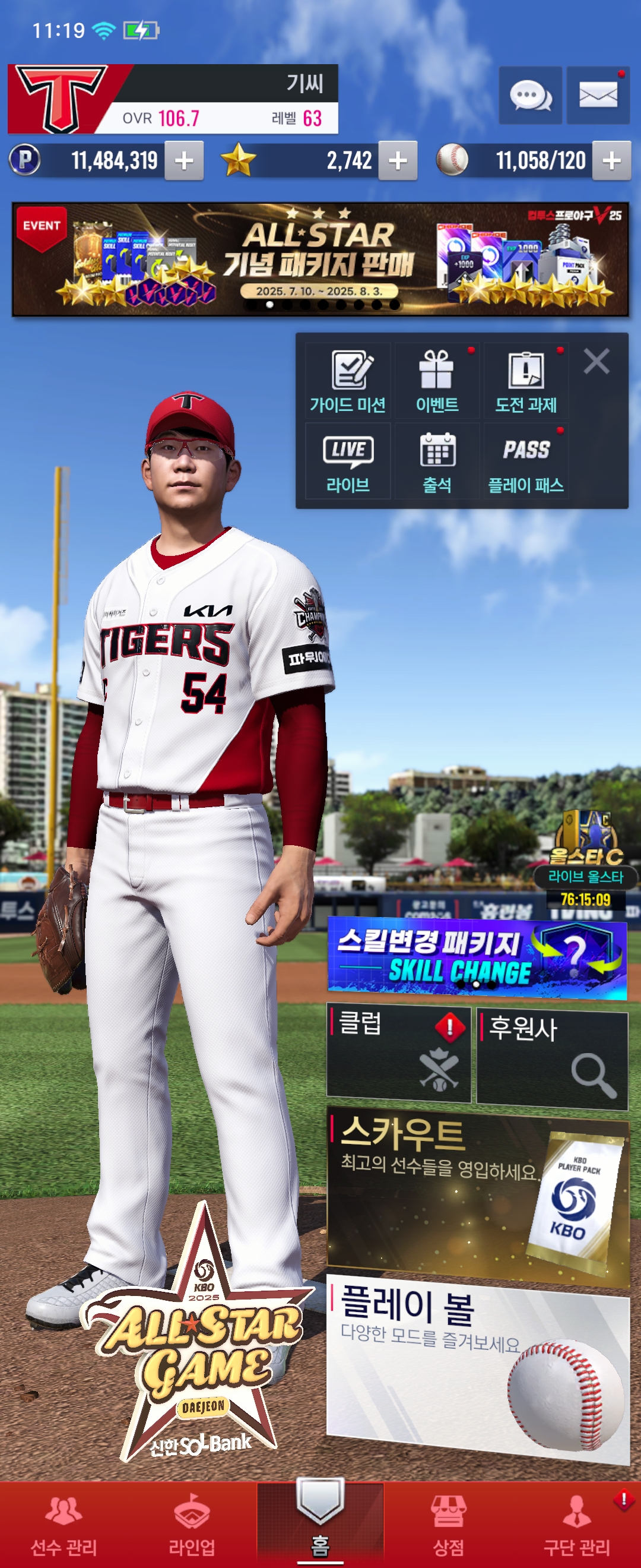Viewport: 641px width, 1568px height.
Task: Switch to the 선수 관리 tab
Action: (64, 1525)
